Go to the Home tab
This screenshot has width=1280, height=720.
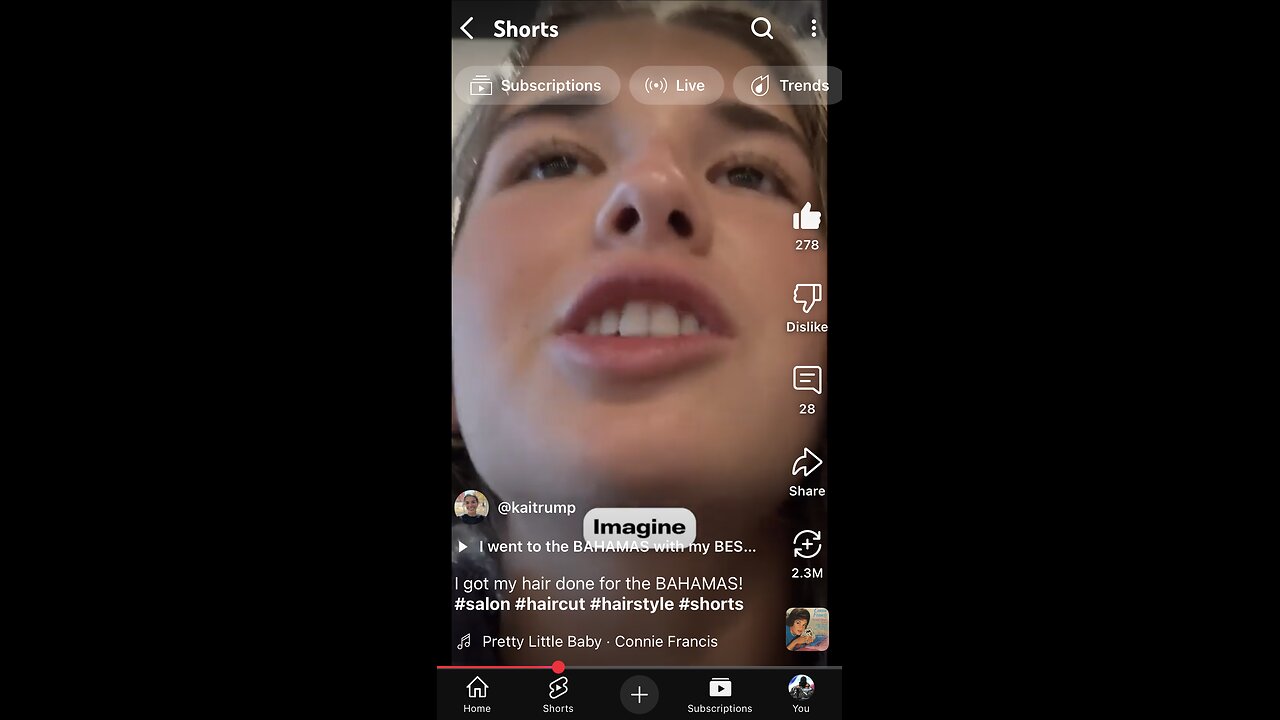point(477,693)
